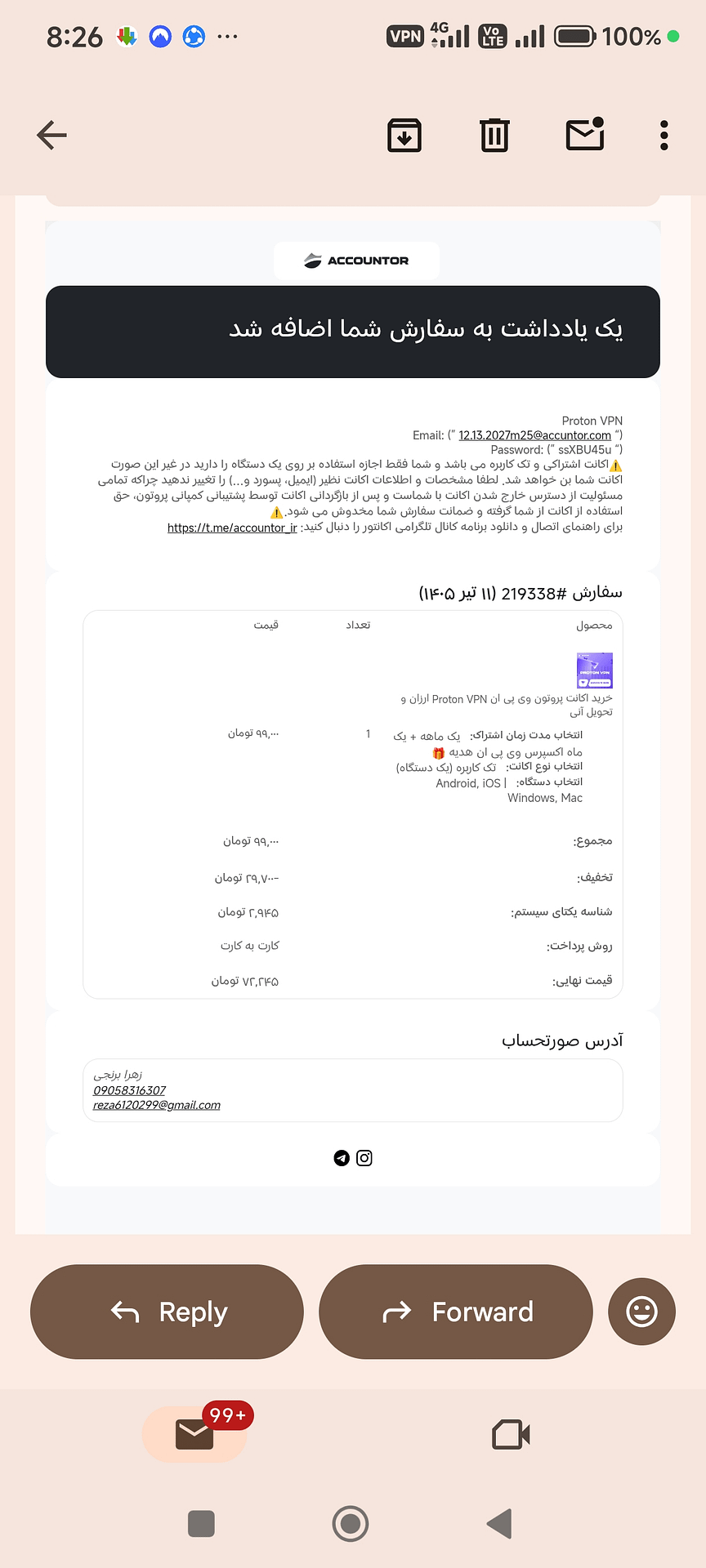The image size is (706, 1568).
Task: Open the Telegram icon in the footer
Action: pyautogui.click(x=342, y=1158)
